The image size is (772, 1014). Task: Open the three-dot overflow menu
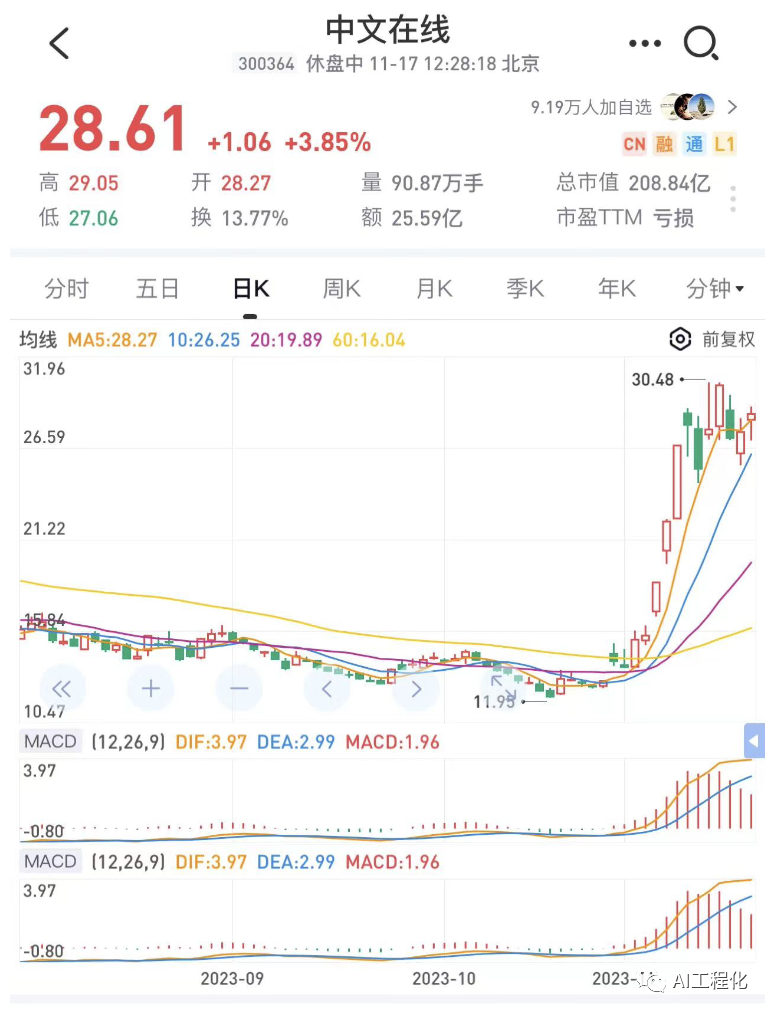[645, 43]
